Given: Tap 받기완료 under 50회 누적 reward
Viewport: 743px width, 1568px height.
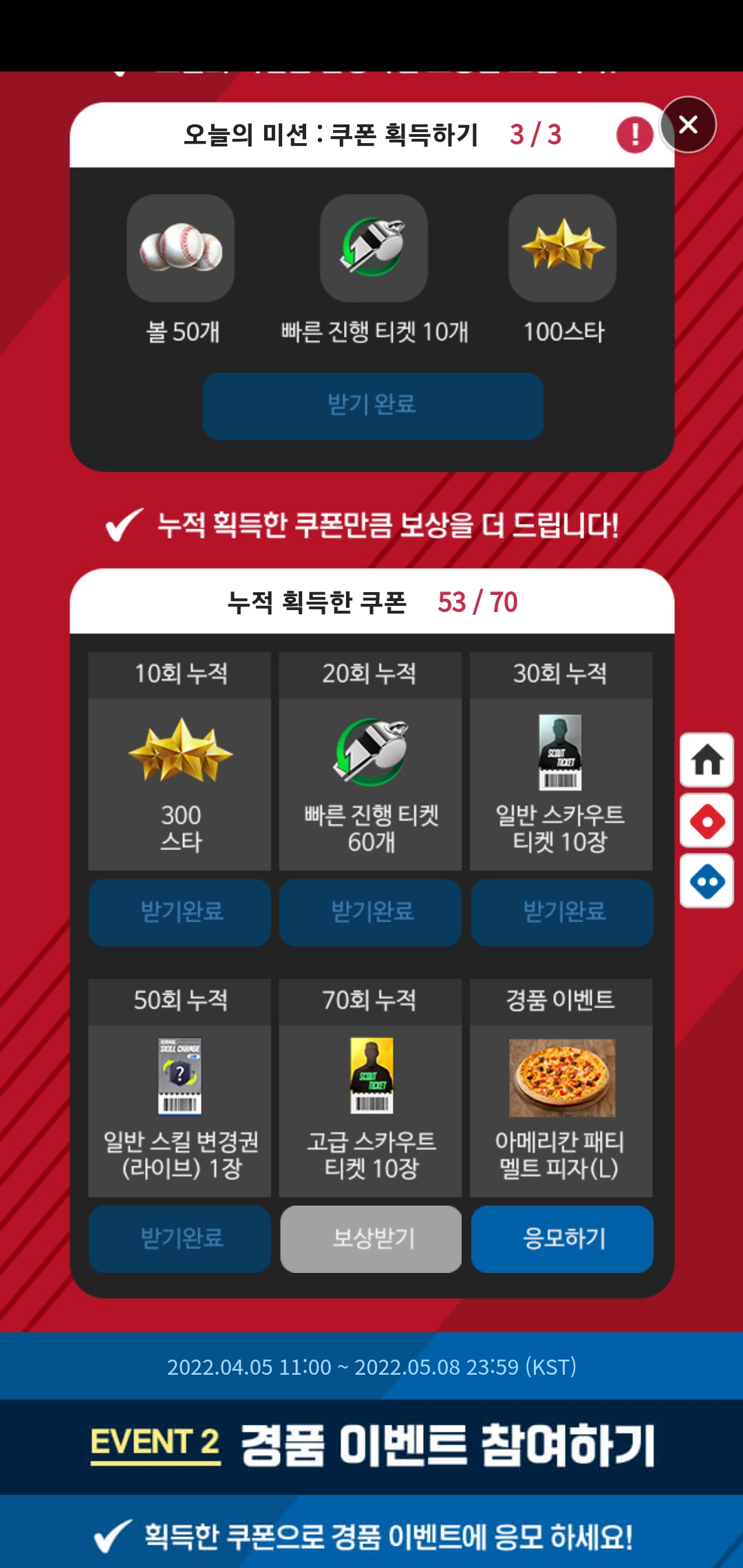Looking at the screenshot, I should pyautogui.click(x=180, y=1239).
